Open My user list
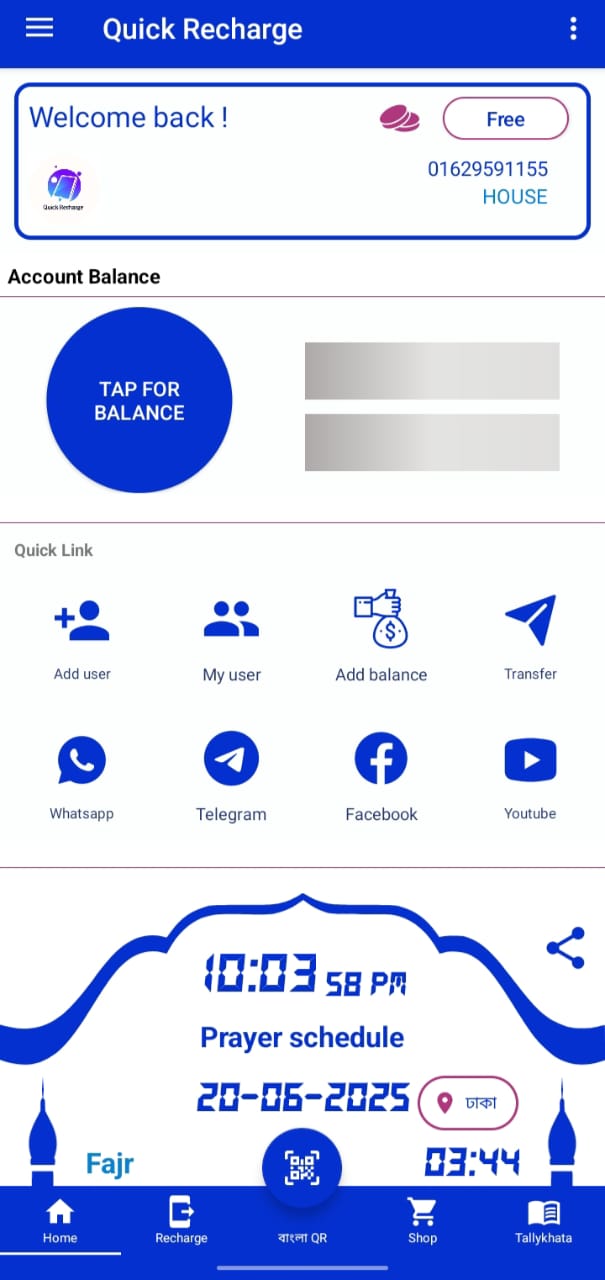The image size is (605, 1280). pyautogui.click(x=231, y=635)
